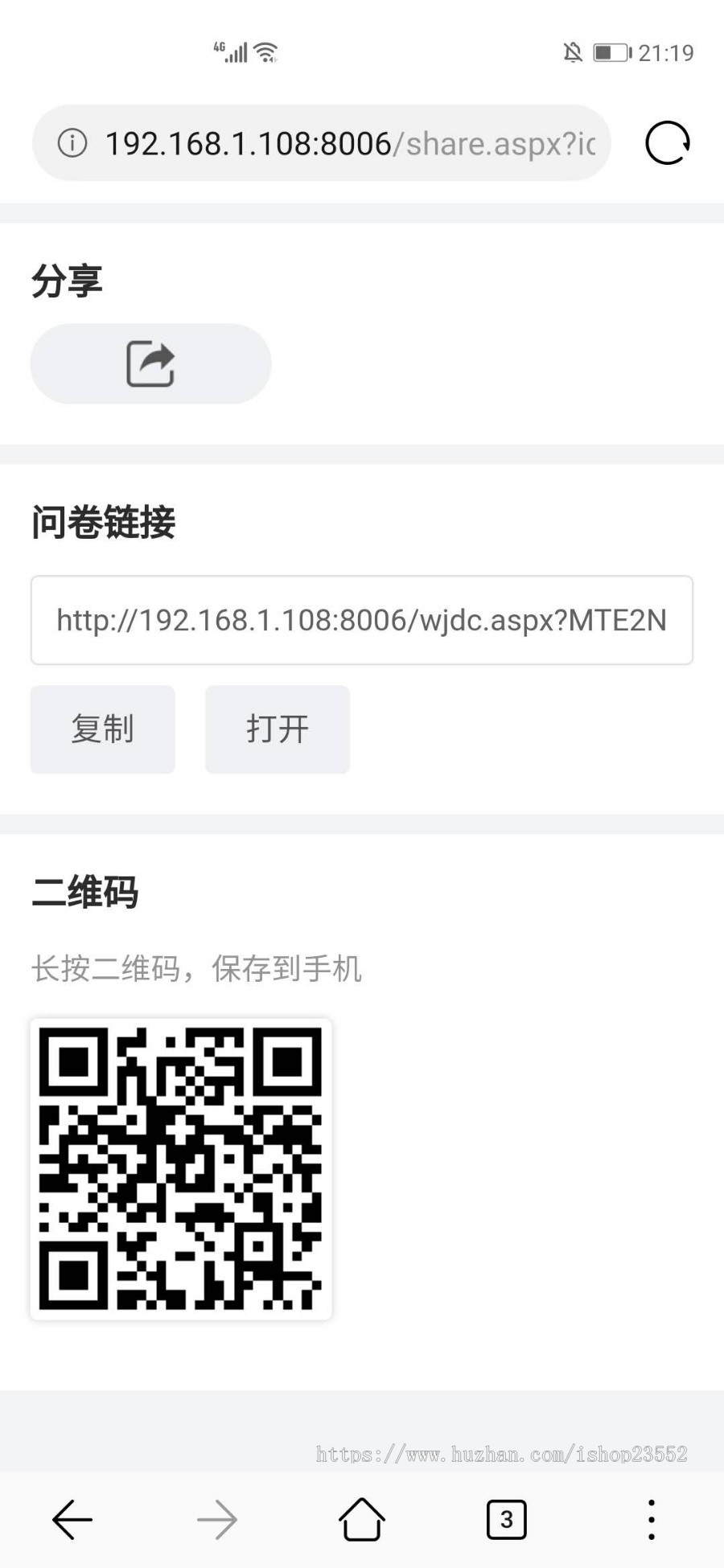The height and width of the screenshot is (1568, 724).
Task: Tap the Wi-Fi status icon
Action: click(265, 51)
